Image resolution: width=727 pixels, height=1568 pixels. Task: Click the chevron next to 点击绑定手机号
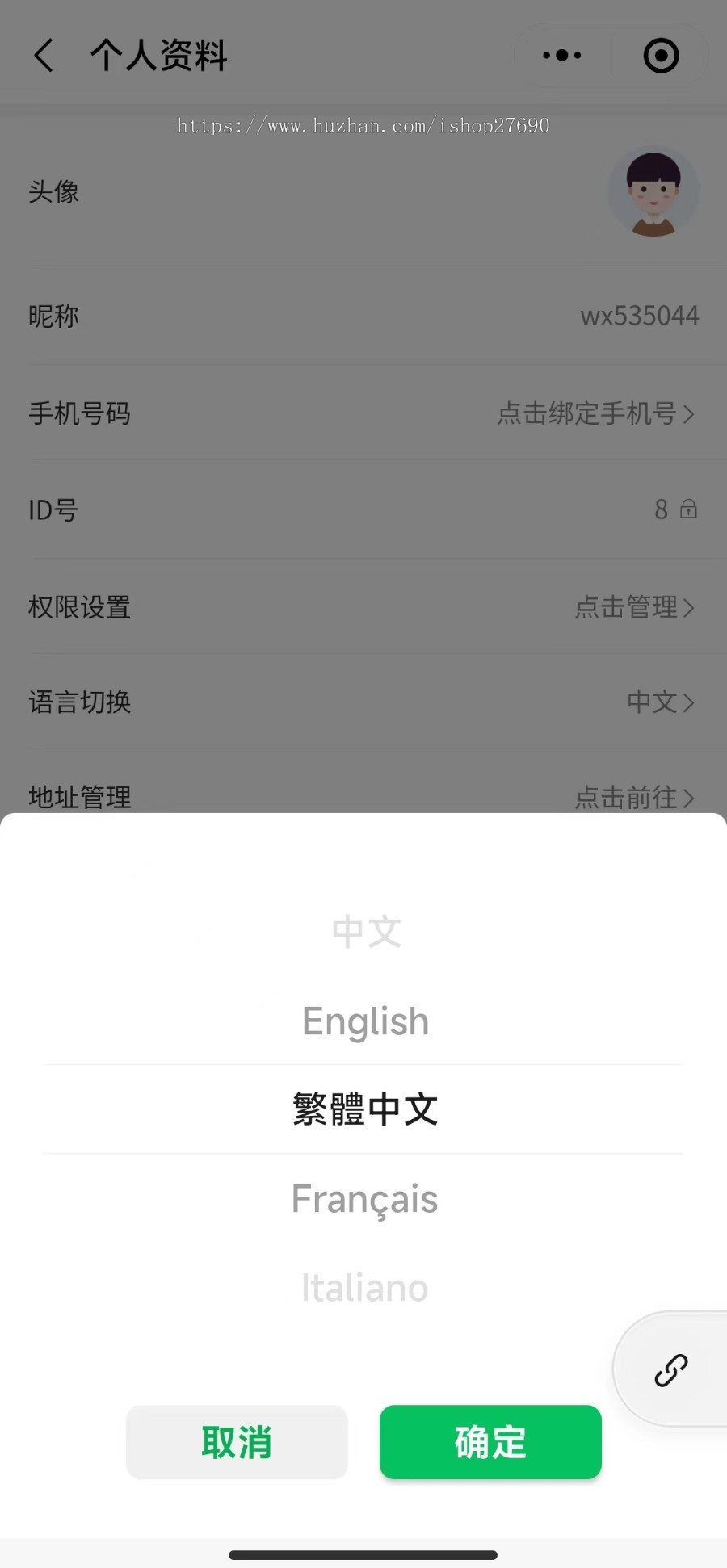691,414
